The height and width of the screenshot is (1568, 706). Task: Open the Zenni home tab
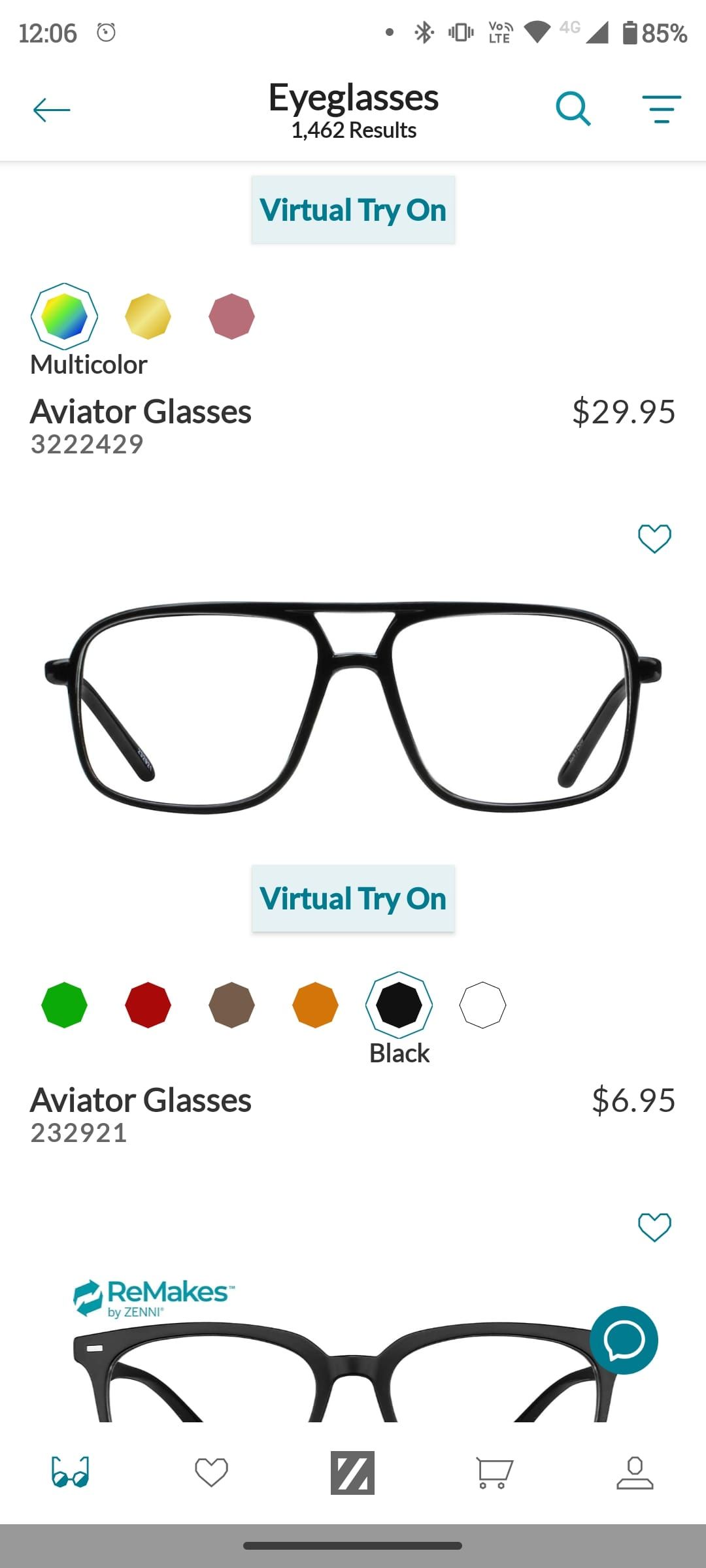pos(353,1473)
